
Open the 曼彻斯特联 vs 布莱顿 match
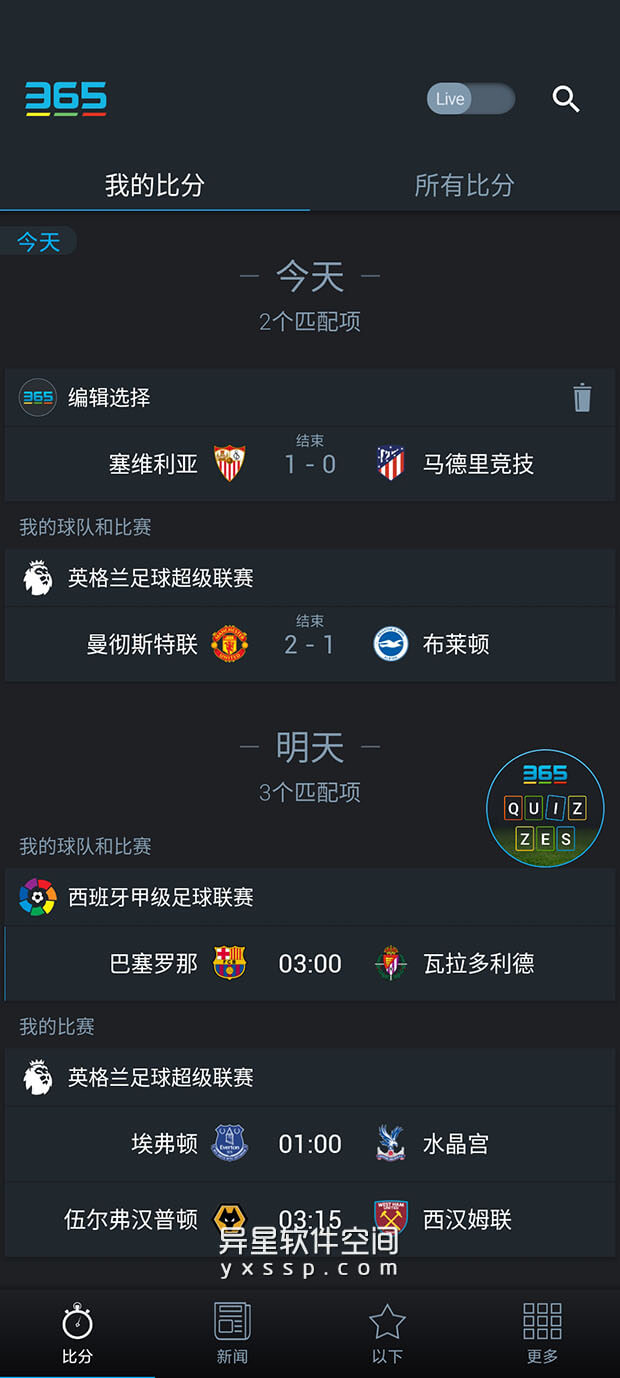(309, 644)
